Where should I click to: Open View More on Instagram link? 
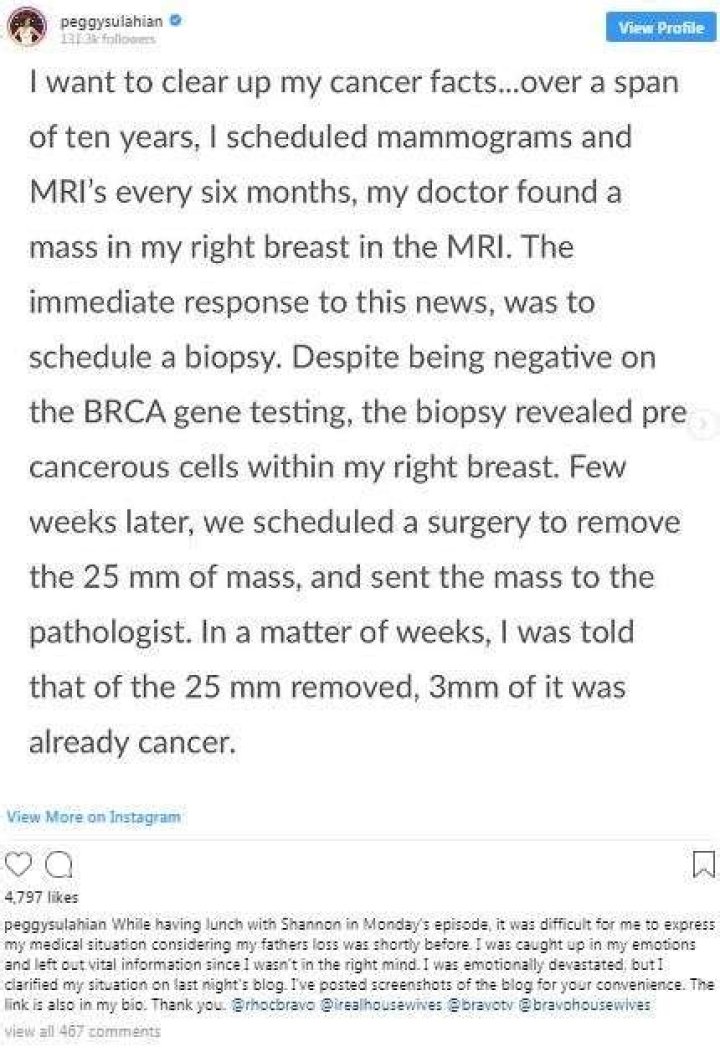[x=94, y=817]
